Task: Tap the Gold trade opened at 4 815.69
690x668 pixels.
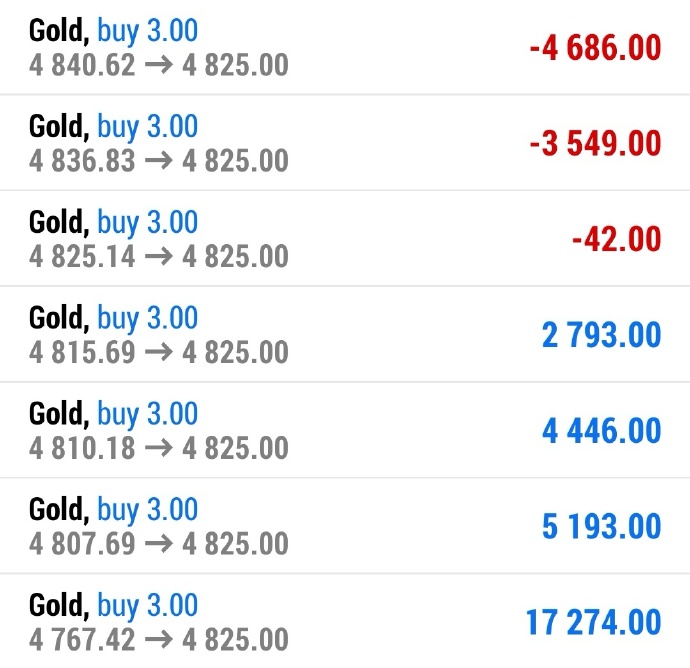Action: [345, 334]
